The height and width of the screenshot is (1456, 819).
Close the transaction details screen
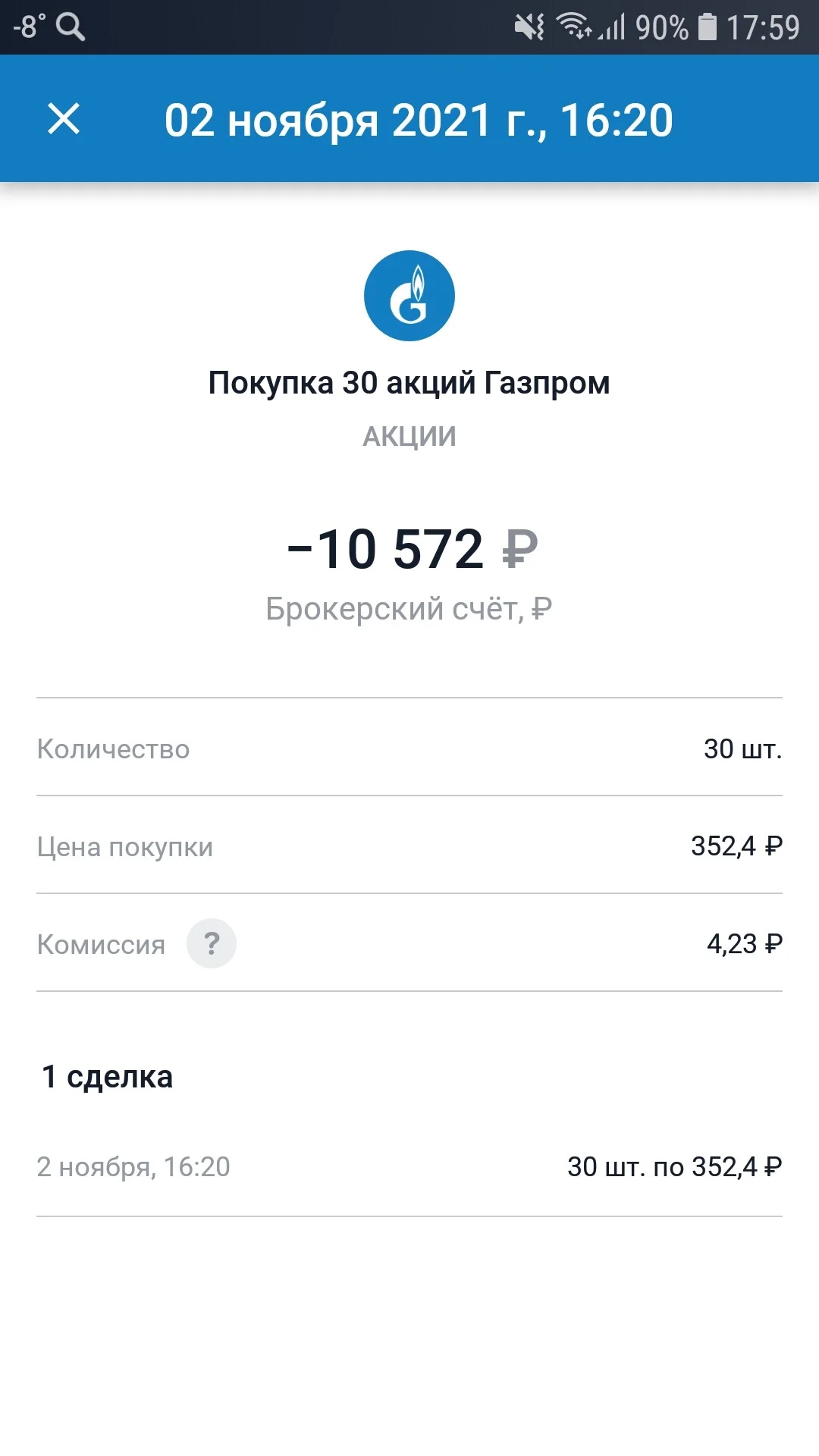pos(64,119)
